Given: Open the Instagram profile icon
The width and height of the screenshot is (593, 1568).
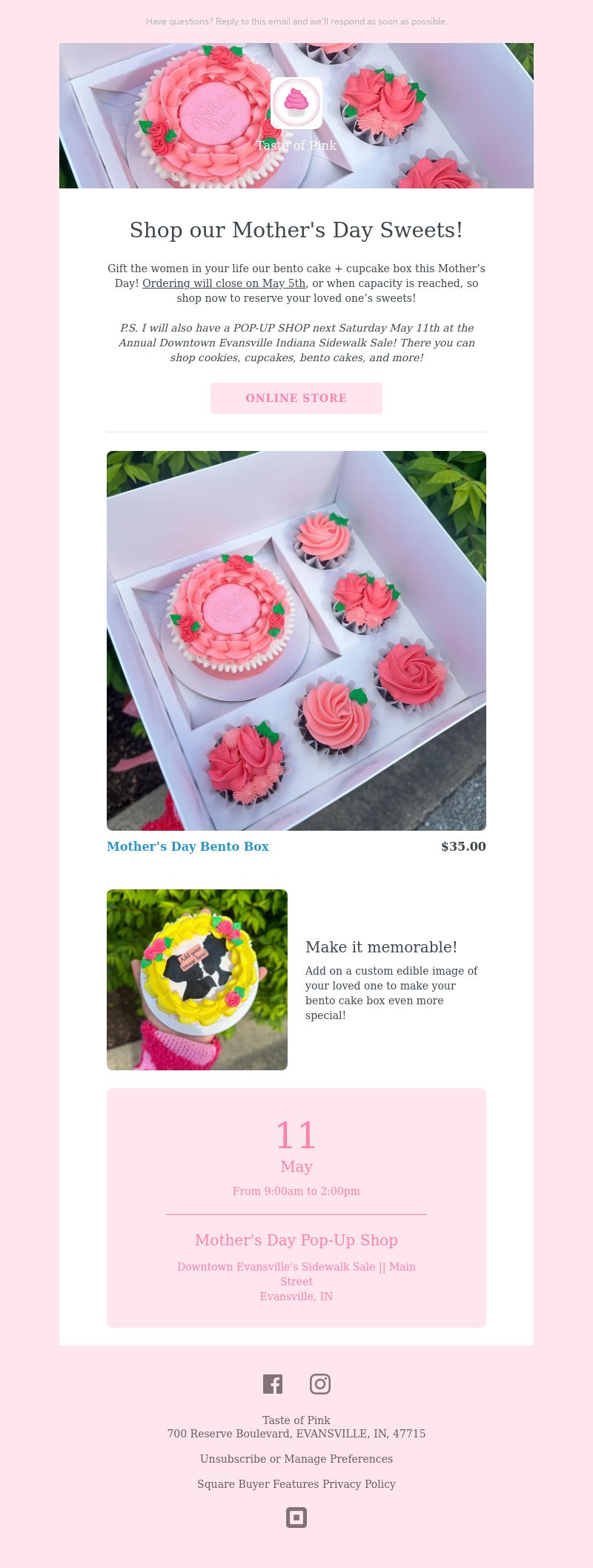Looking at the screenshot, I should [320, 1384].
